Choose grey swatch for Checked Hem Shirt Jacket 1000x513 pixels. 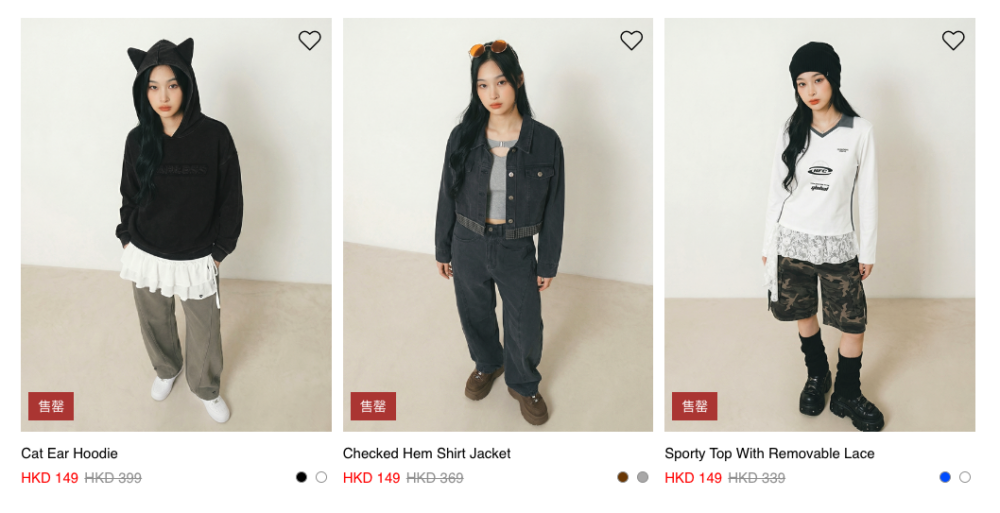[643, 477]
